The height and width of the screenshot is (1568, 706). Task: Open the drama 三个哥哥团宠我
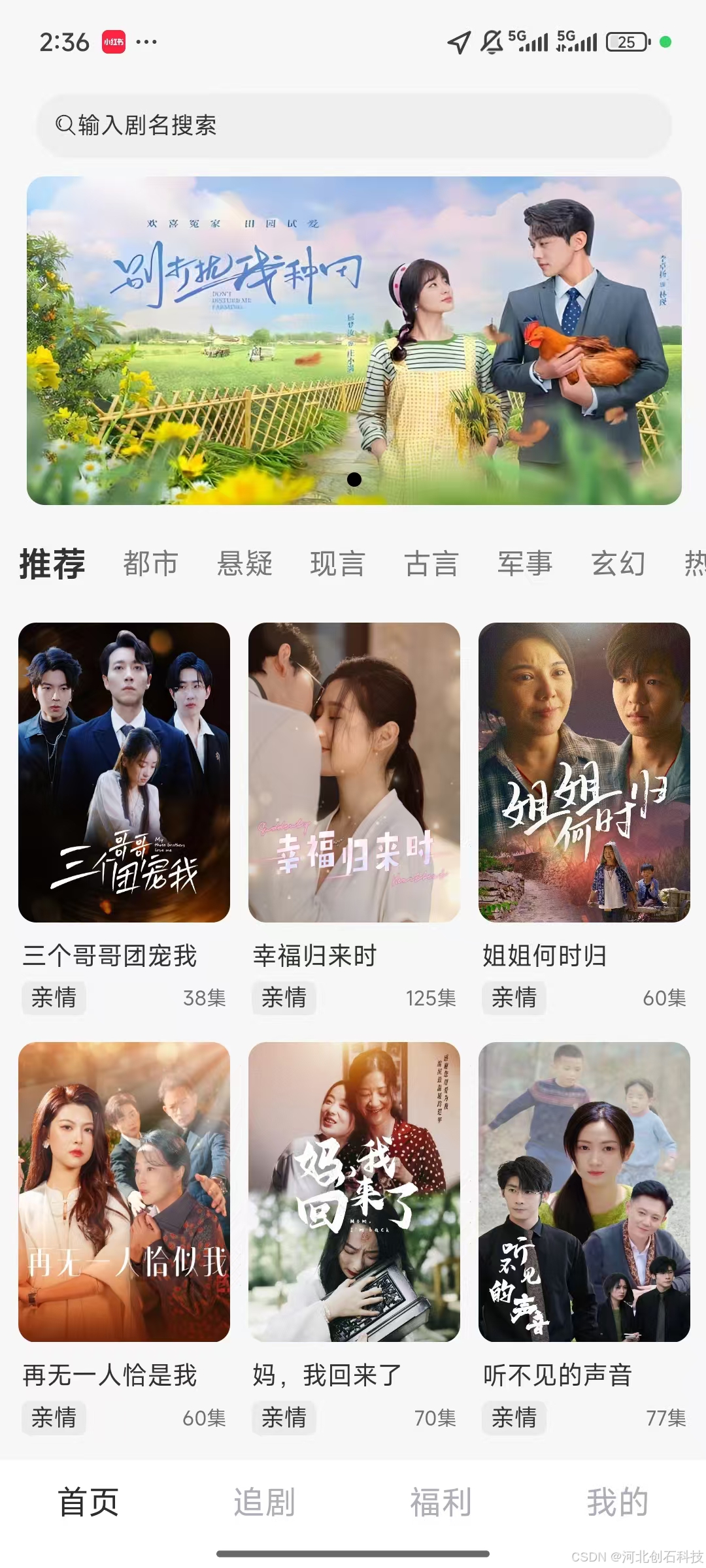tap(124, 772)
